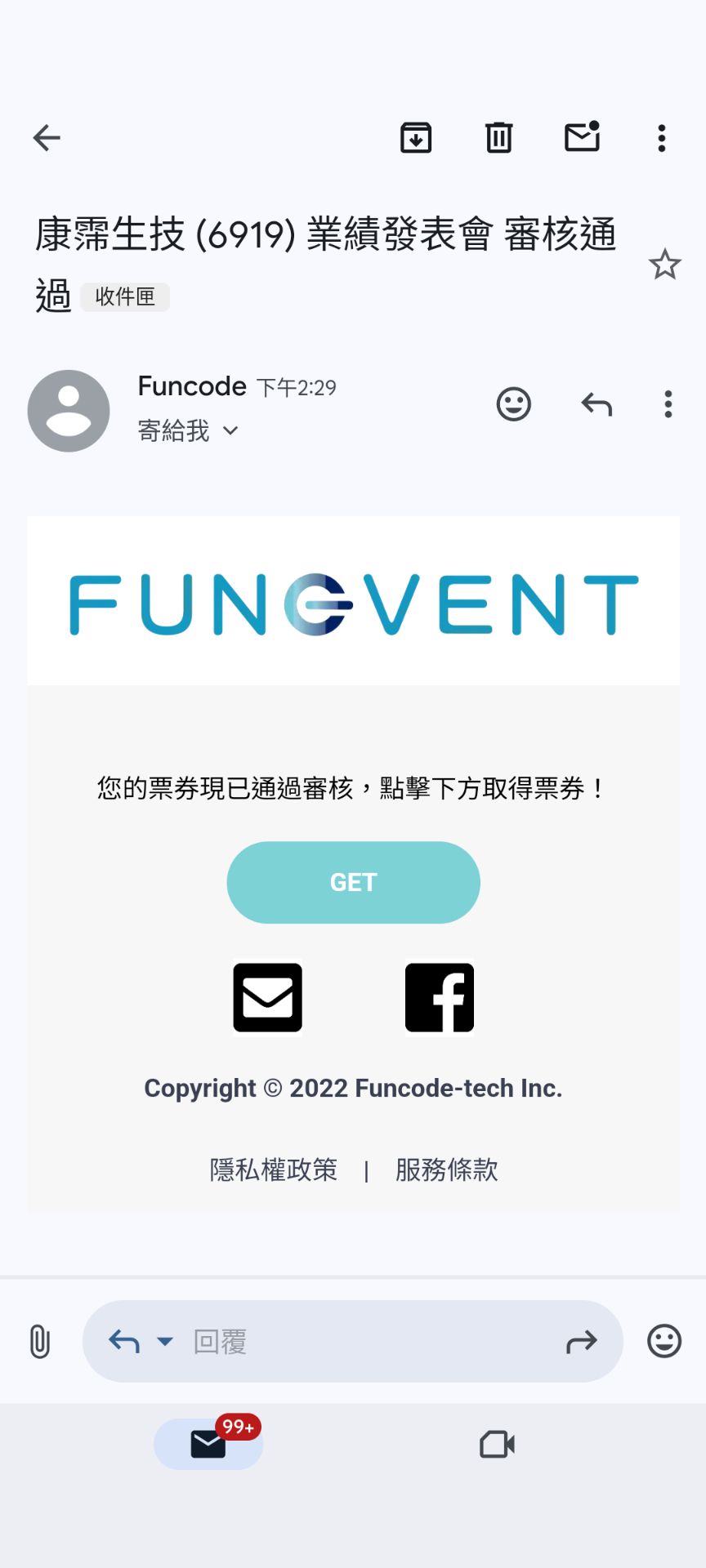This screenshot has height=1568, width=706.
Task: Archive this email
Action: tap(416, 138)
